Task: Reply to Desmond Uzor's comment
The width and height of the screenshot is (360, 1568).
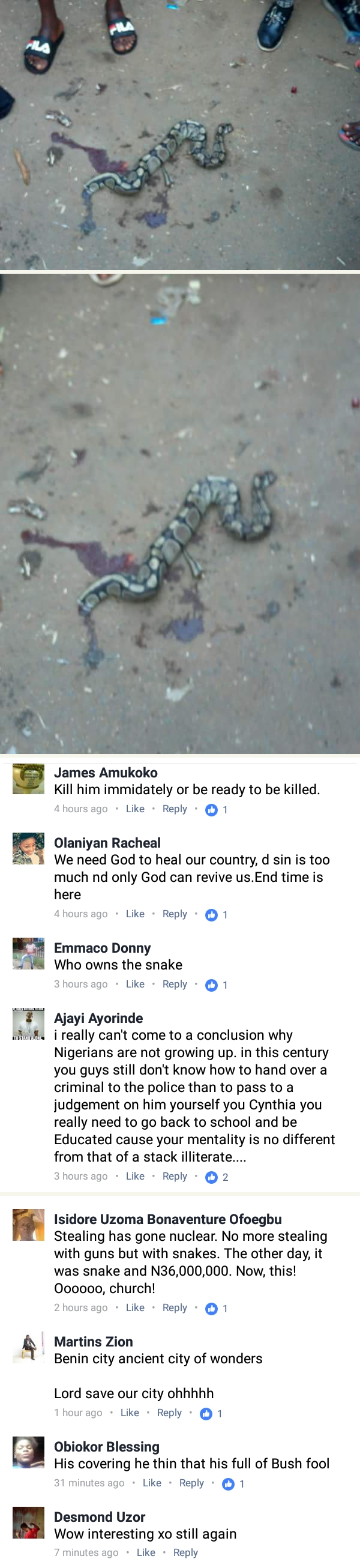Action: [x=185, y=1552]
